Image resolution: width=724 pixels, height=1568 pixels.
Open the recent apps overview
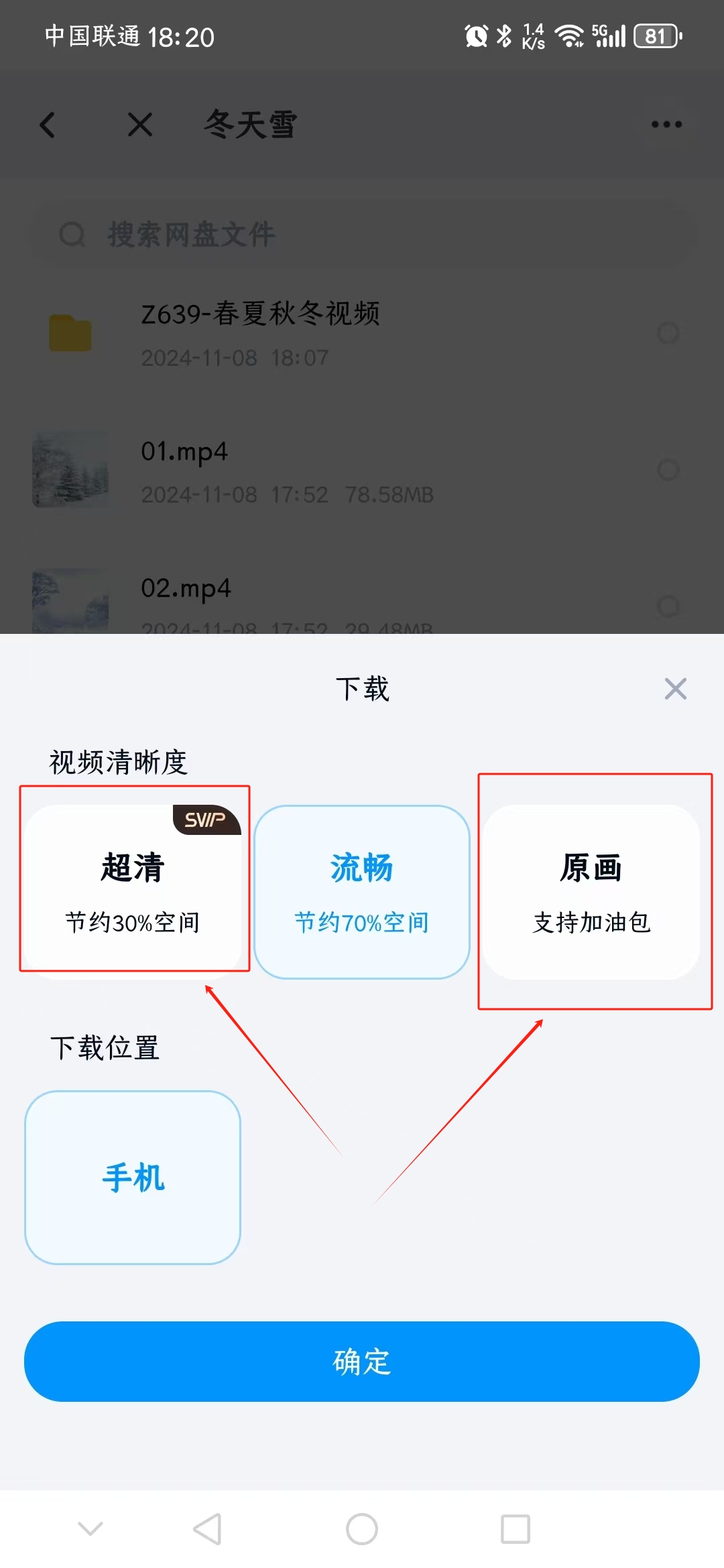(x=516, y=1529)
